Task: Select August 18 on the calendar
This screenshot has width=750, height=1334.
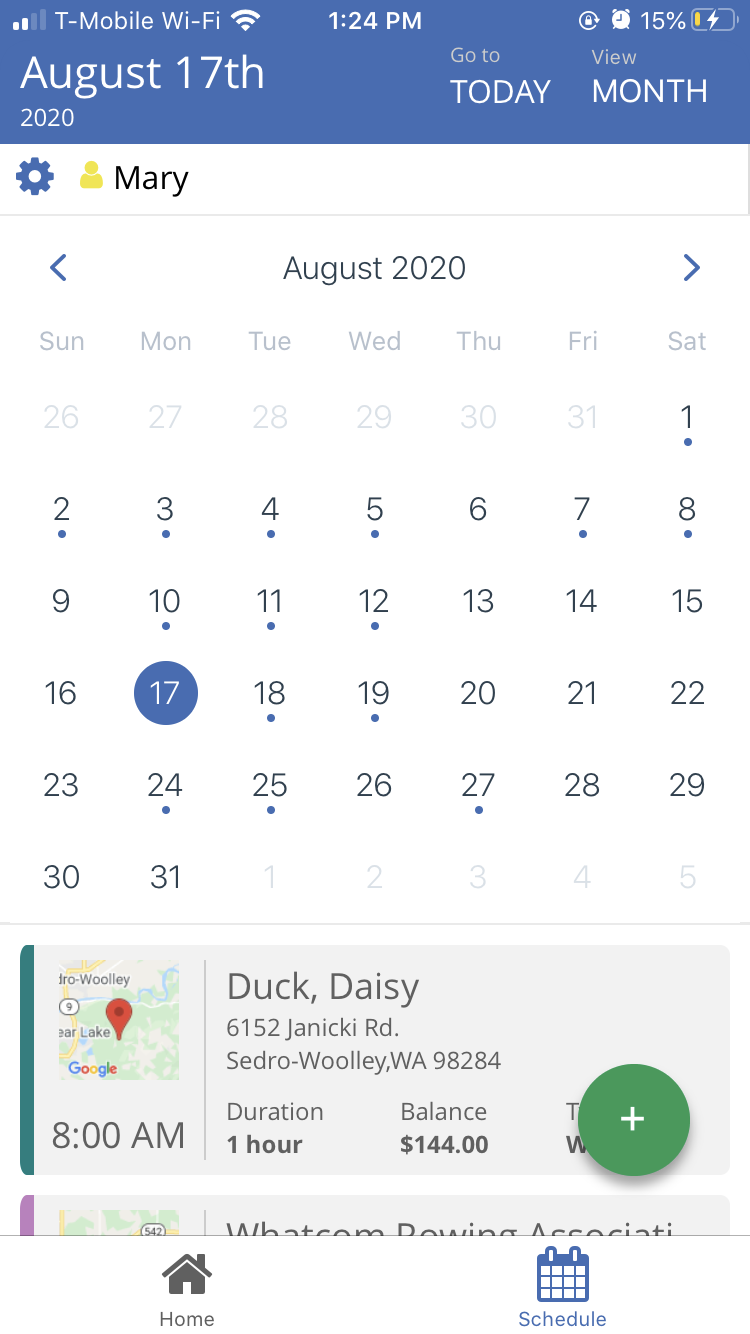Action: pos(270,693)
